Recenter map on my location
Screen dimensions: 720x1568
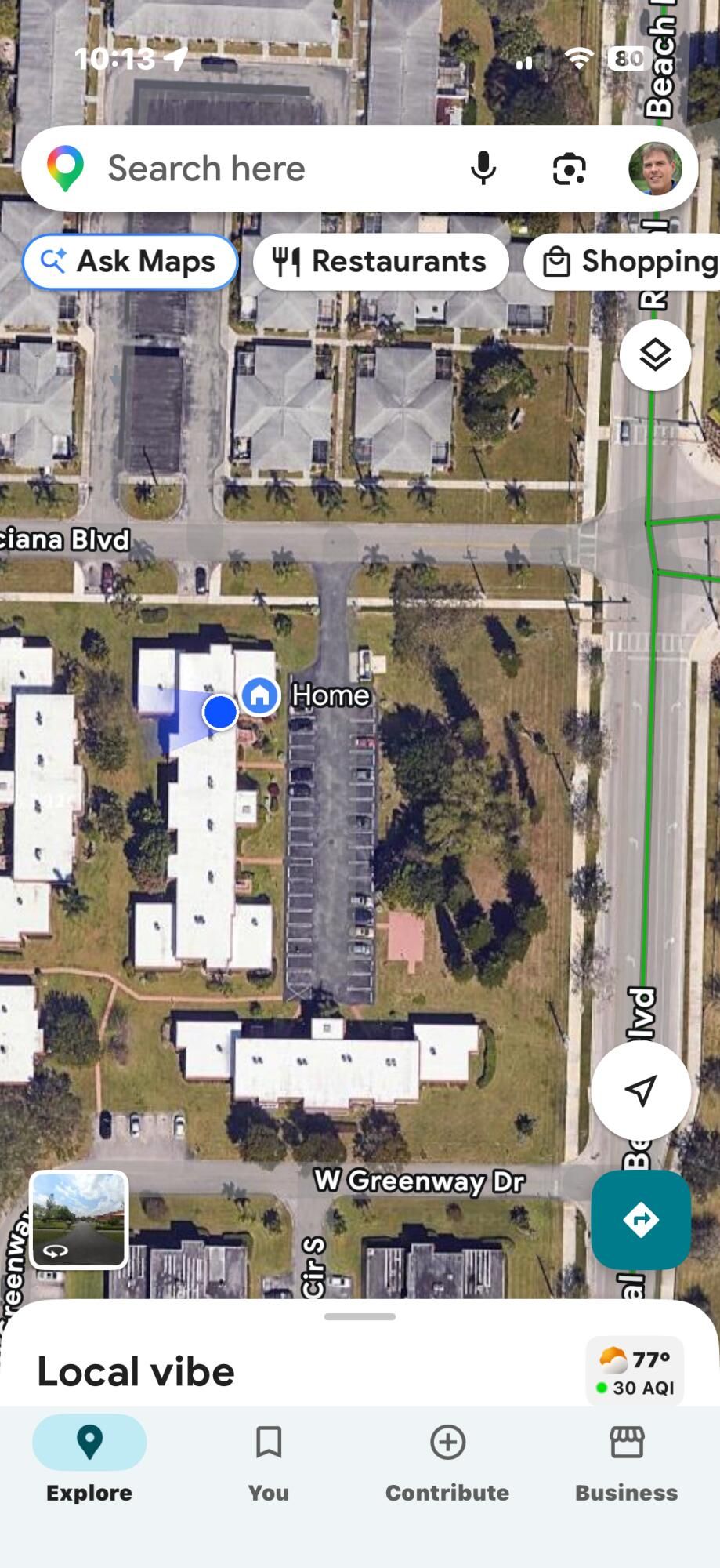coord(640,1090)
